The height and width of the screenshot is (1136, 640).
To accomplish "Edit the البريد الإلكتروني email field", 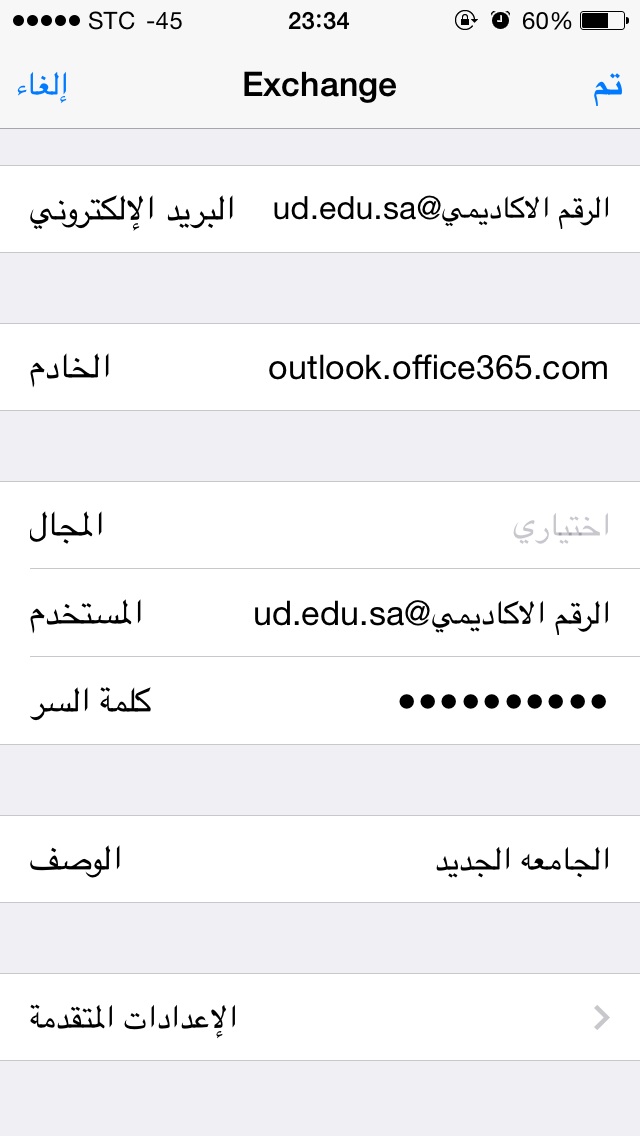I will pos(320,209).
